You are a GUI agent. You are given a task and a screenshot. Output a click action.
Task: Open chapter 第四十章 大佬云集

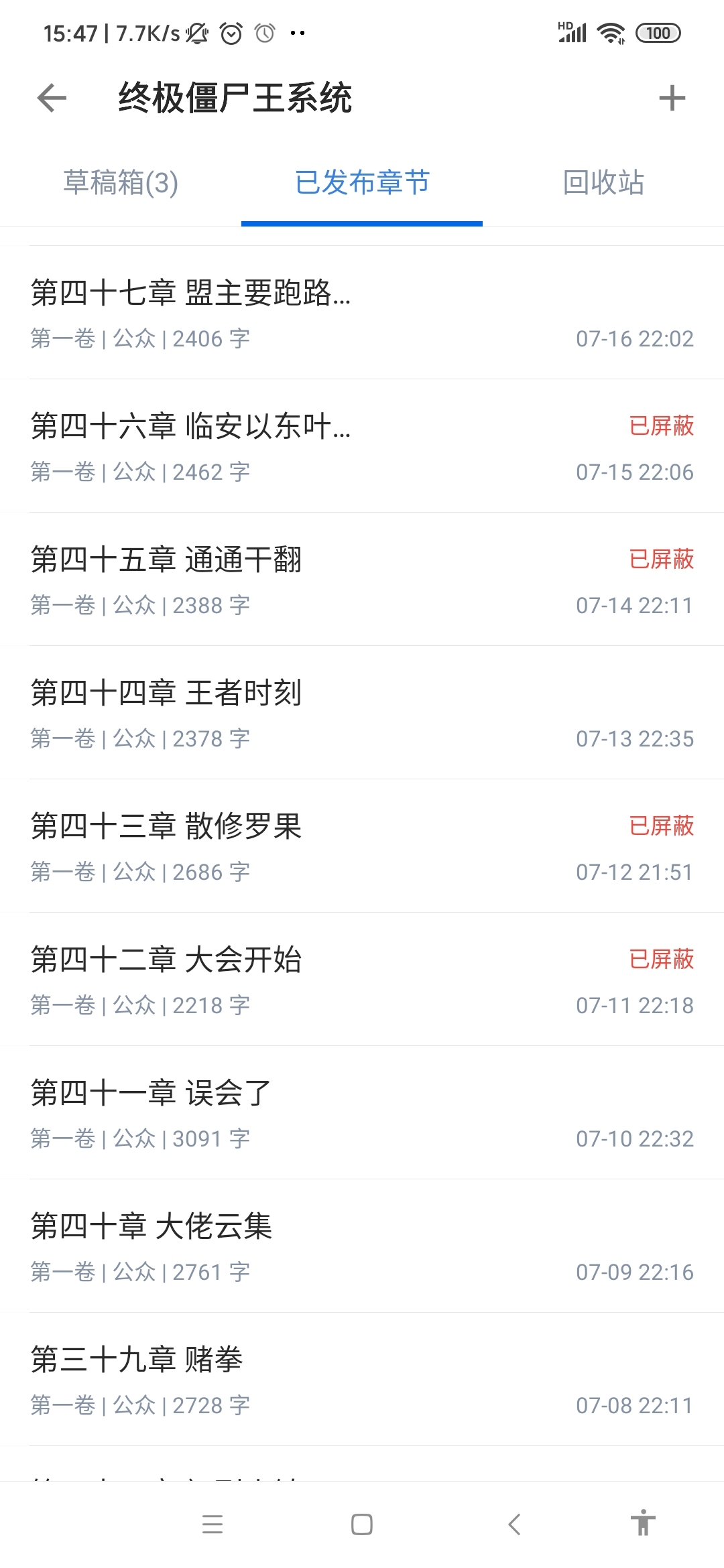pyautogui.click(x=362, y=1246)
